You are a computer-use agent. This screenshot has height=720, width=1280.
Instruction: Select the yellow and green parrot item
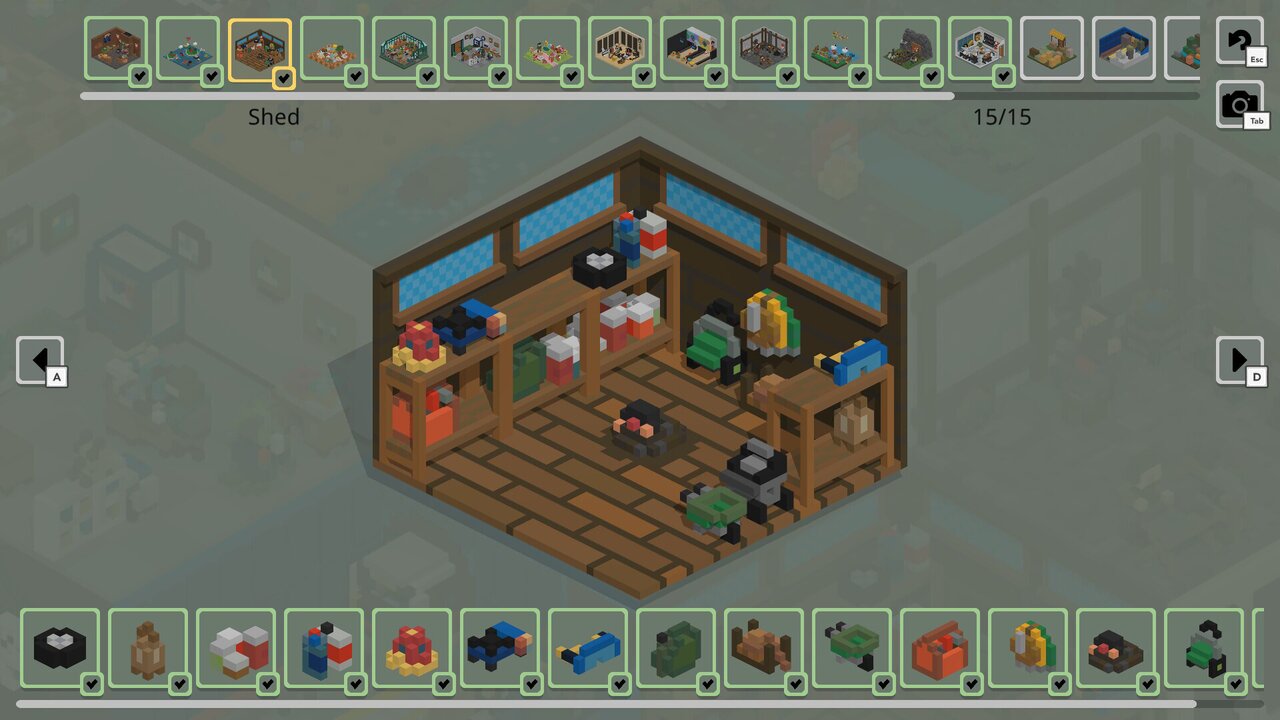(1027, 648)
